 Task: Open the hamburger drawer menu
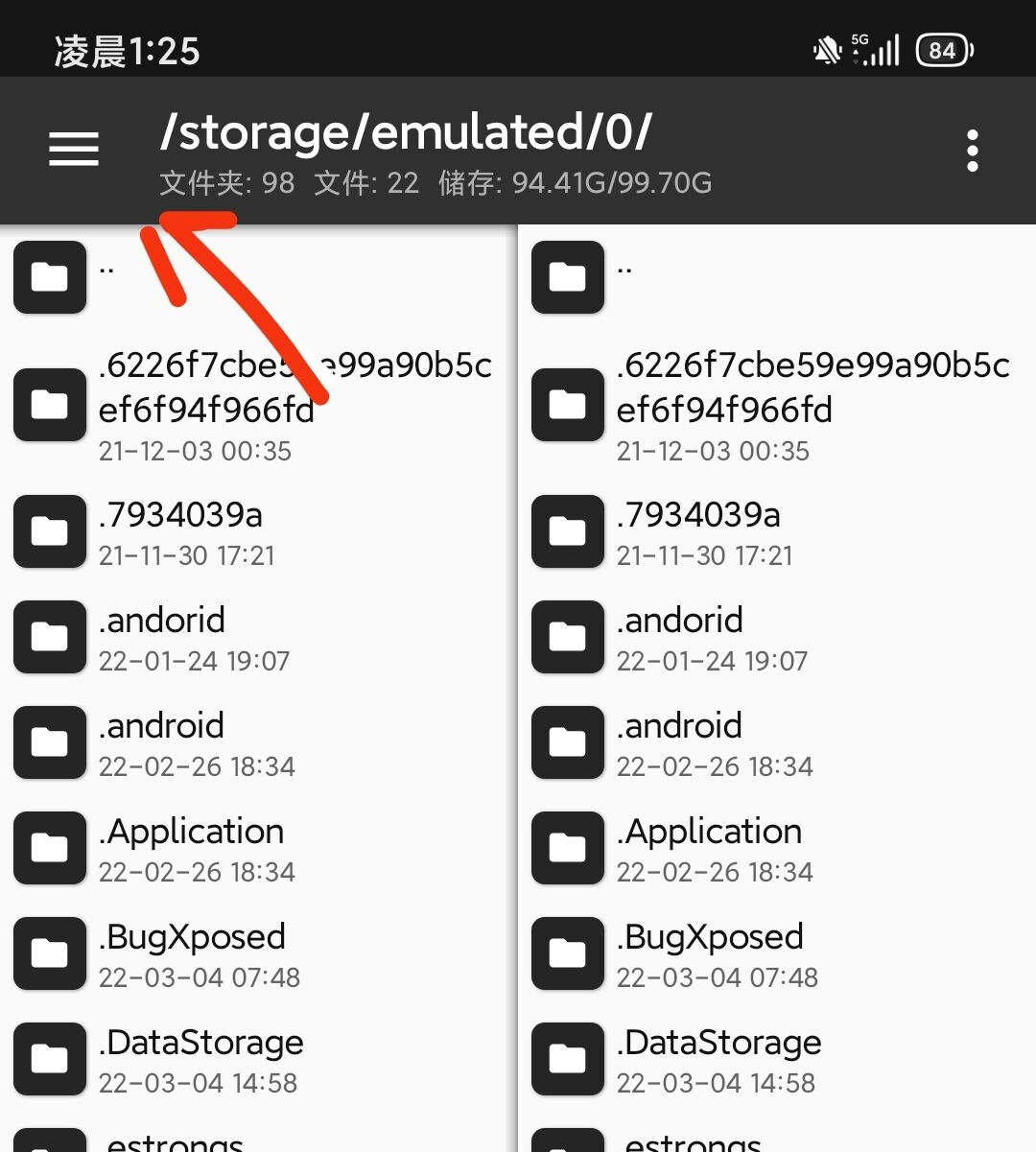74,150
